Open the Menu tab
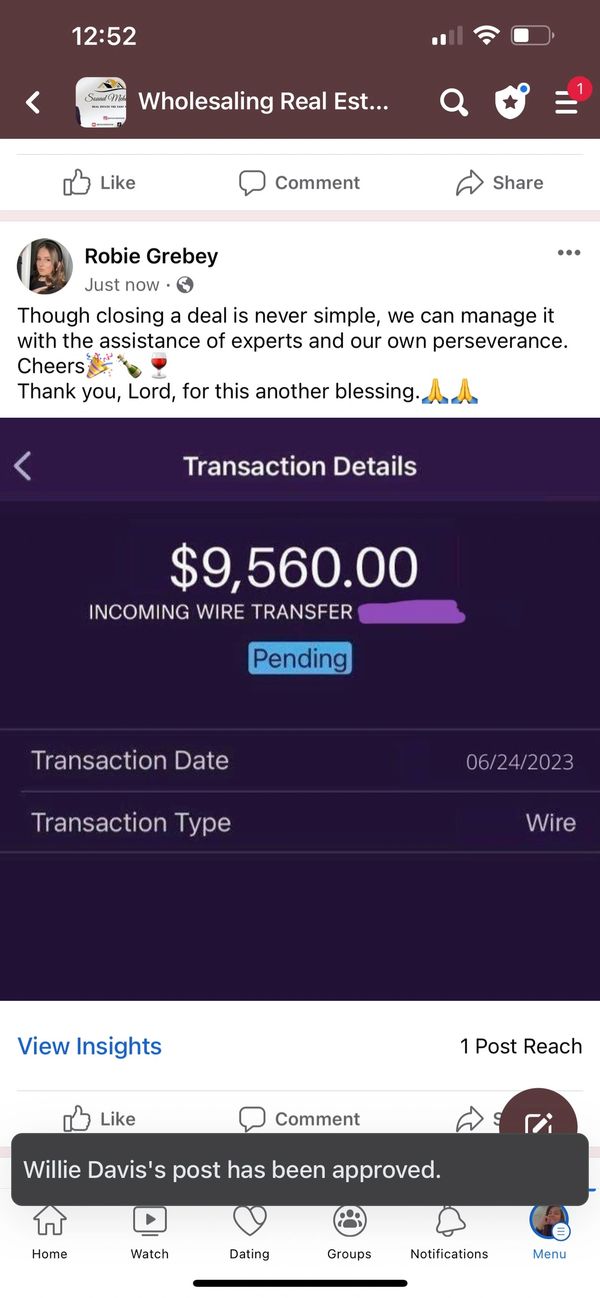The image size is (600, 1298). pos(549,1232)
